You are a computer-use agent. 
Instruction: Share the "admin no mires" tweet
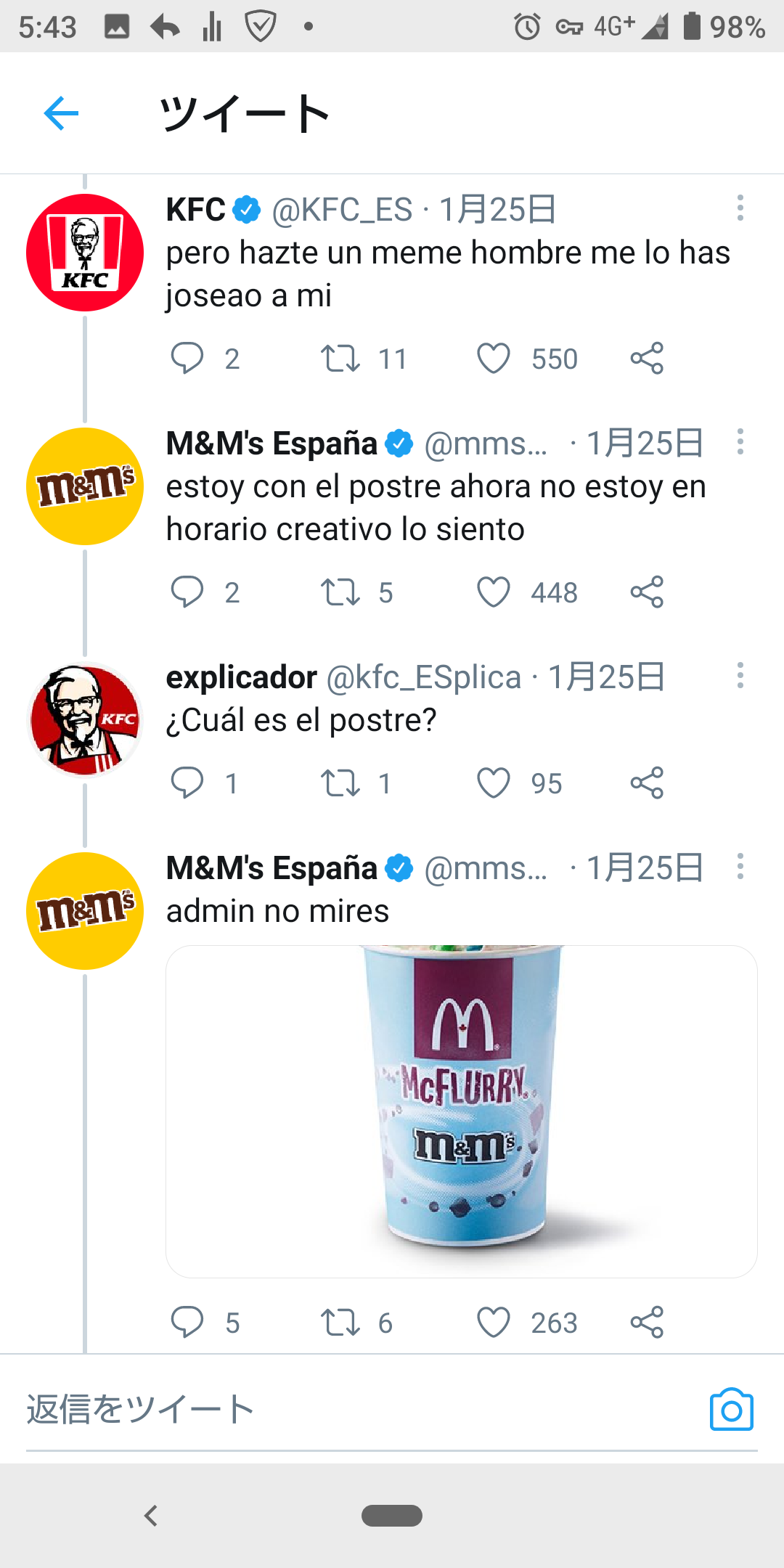[x=647, y=1323]
